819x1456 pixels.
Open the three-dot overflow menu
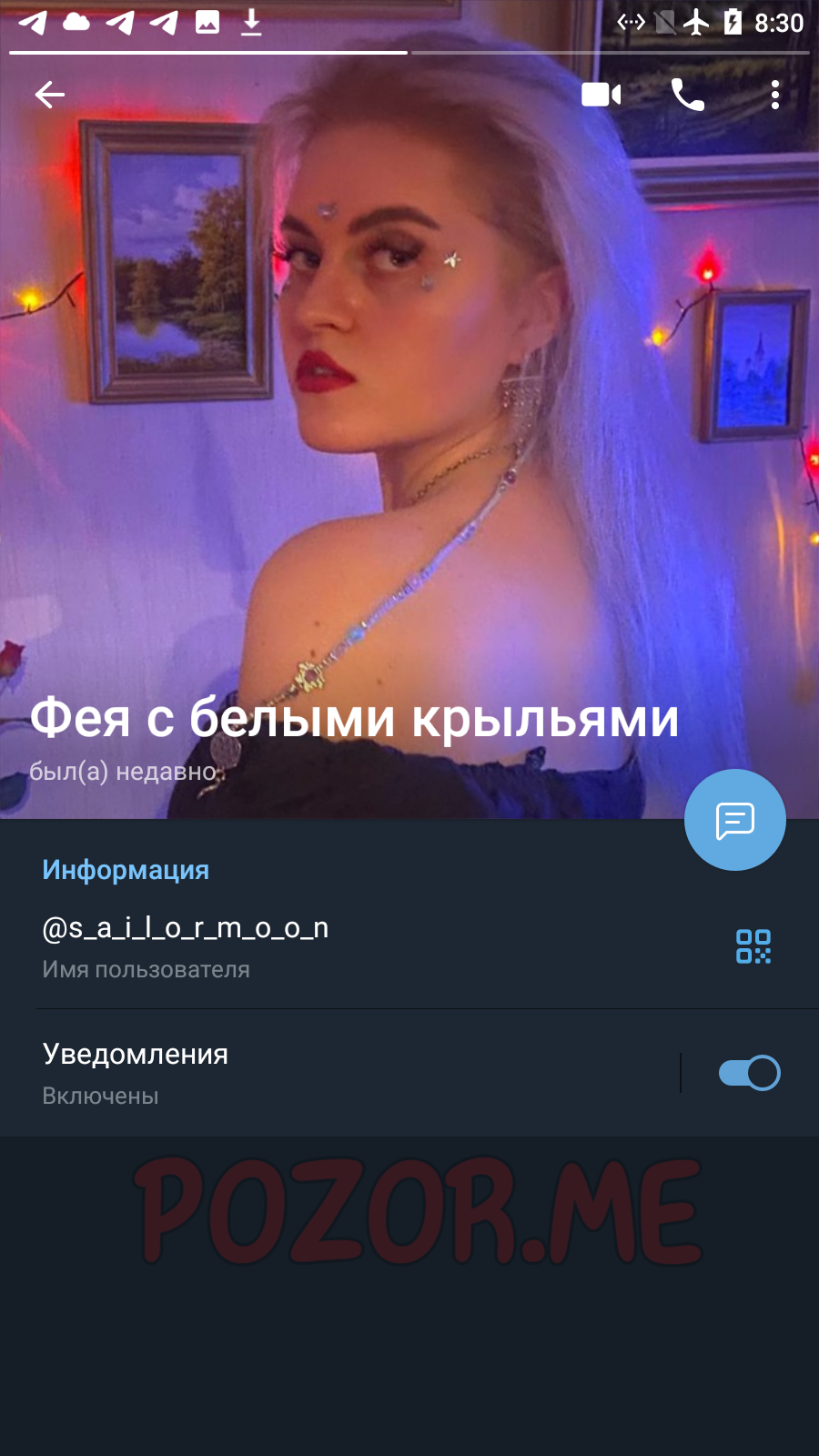point(775,95)
